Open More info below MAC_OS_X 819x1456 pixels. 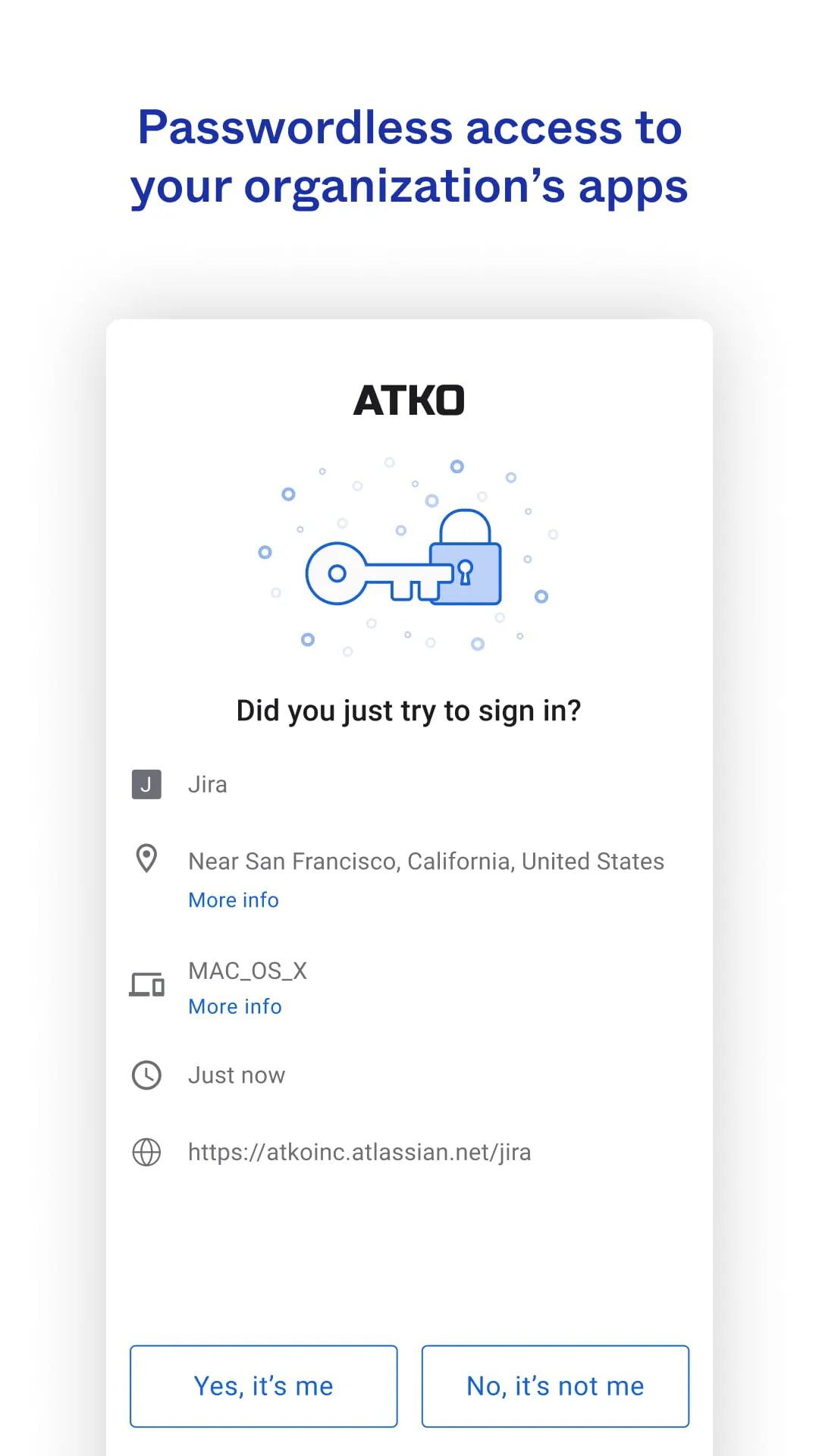(x=235, y=1006)
